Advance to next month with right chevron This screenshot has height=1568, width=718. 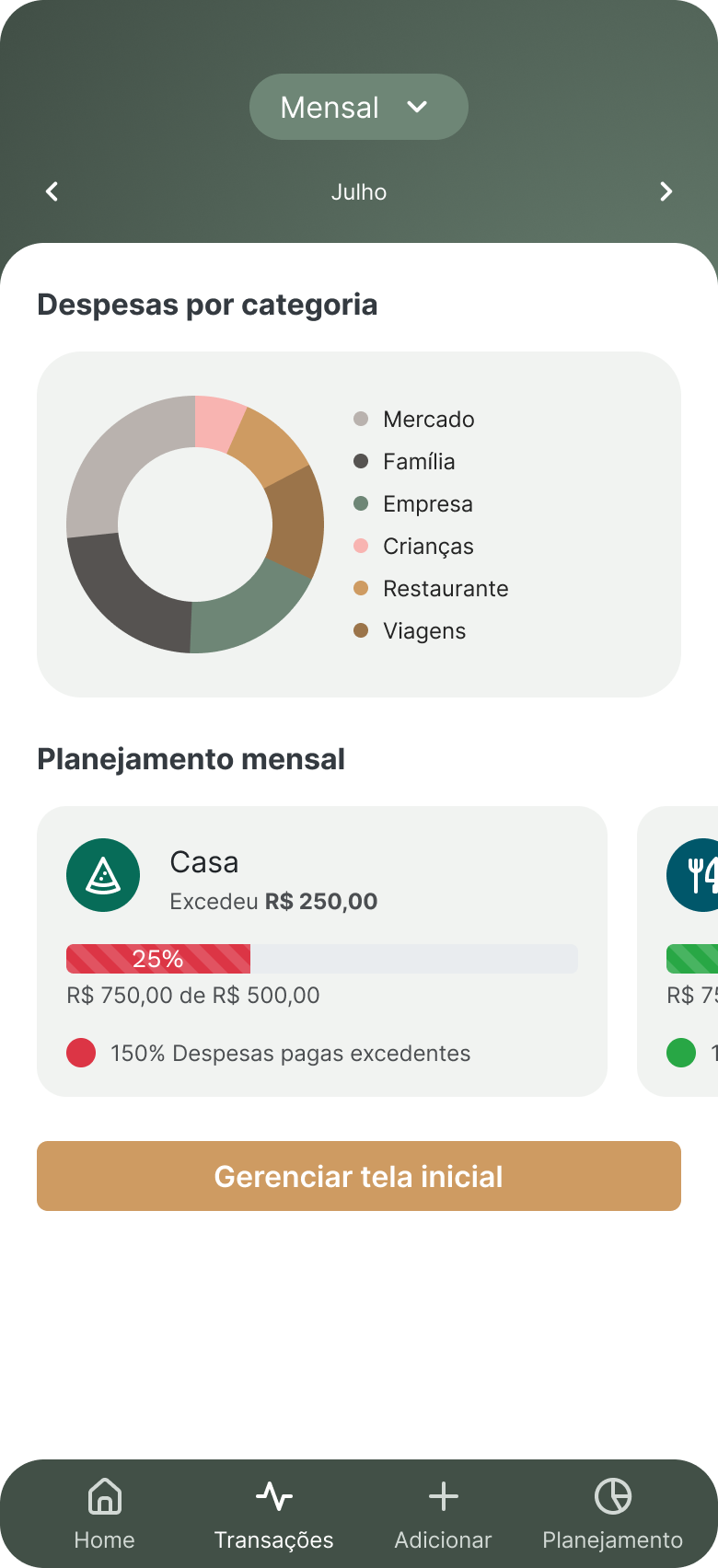pos(666,191)
